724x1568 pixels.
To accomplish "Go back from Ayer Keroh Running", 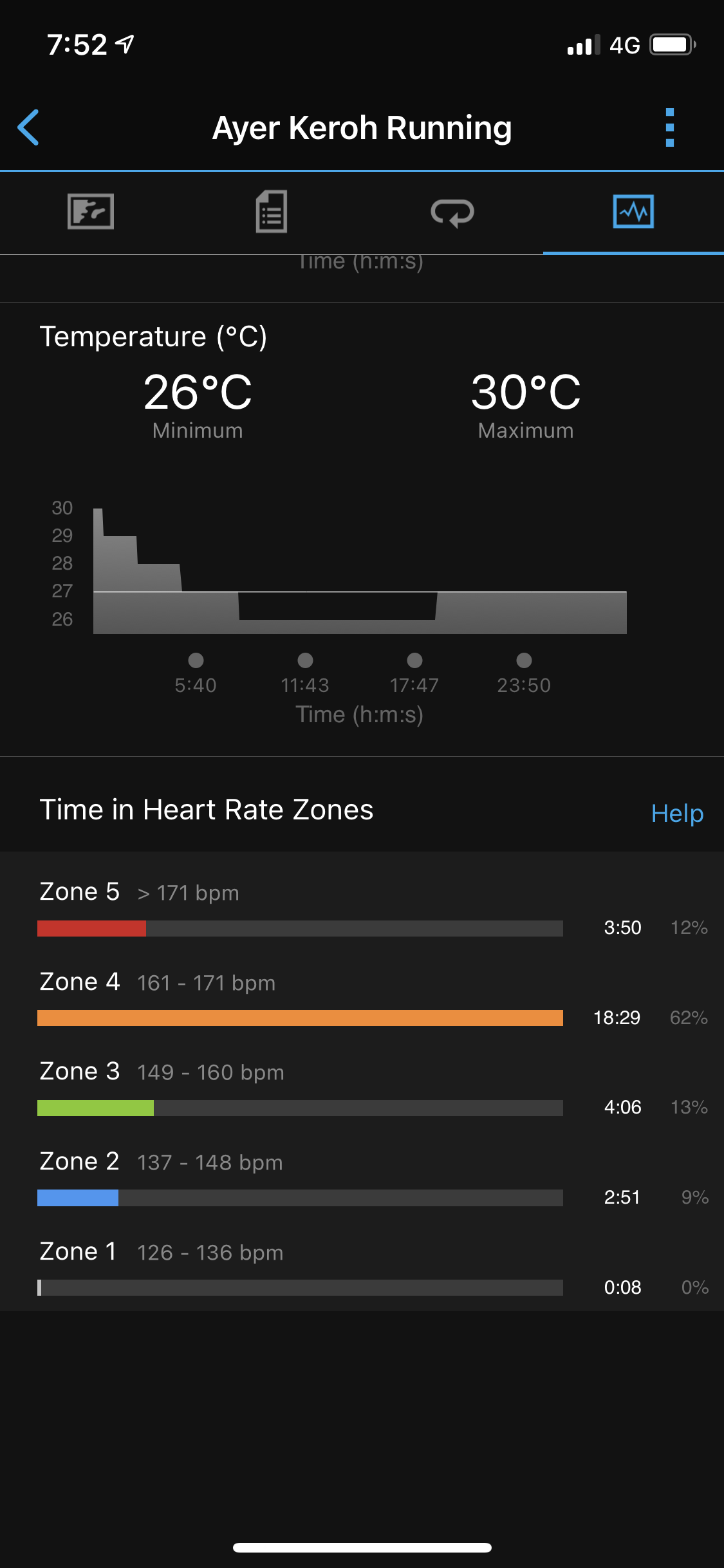I will (29, 127).
